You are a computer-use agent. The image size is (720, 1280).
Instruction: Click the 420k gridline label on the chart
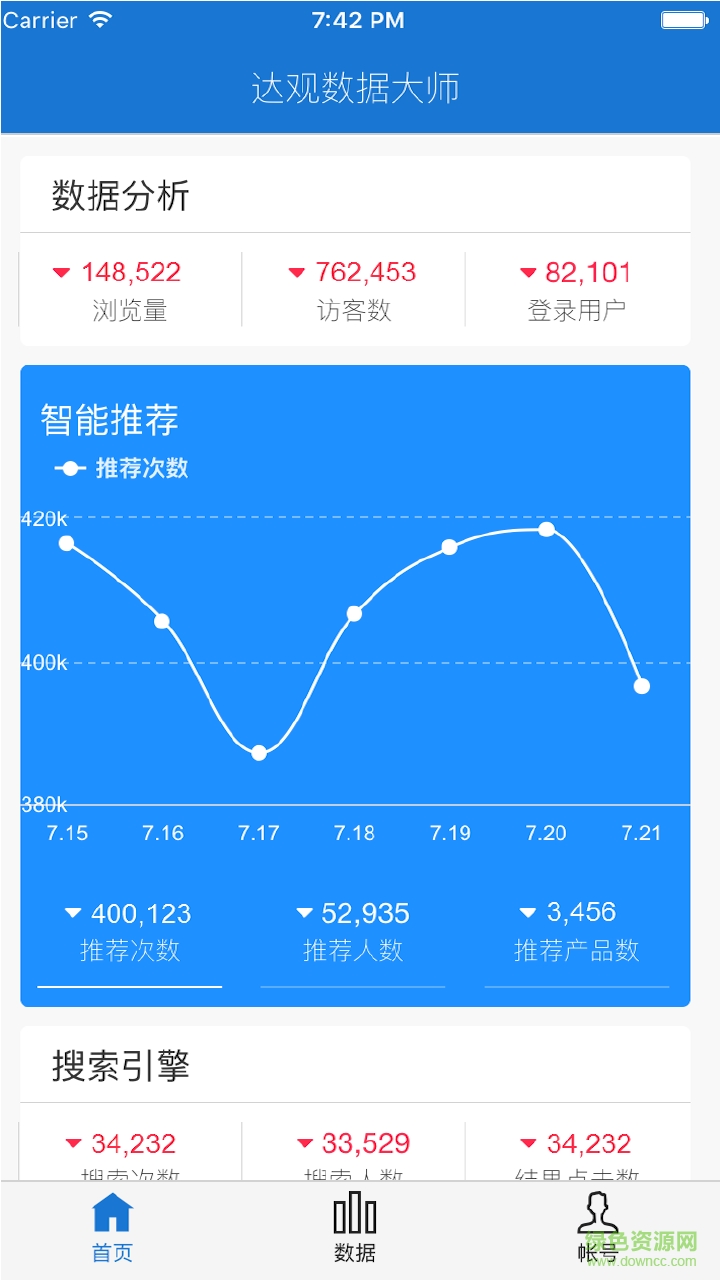coord(43,518)
